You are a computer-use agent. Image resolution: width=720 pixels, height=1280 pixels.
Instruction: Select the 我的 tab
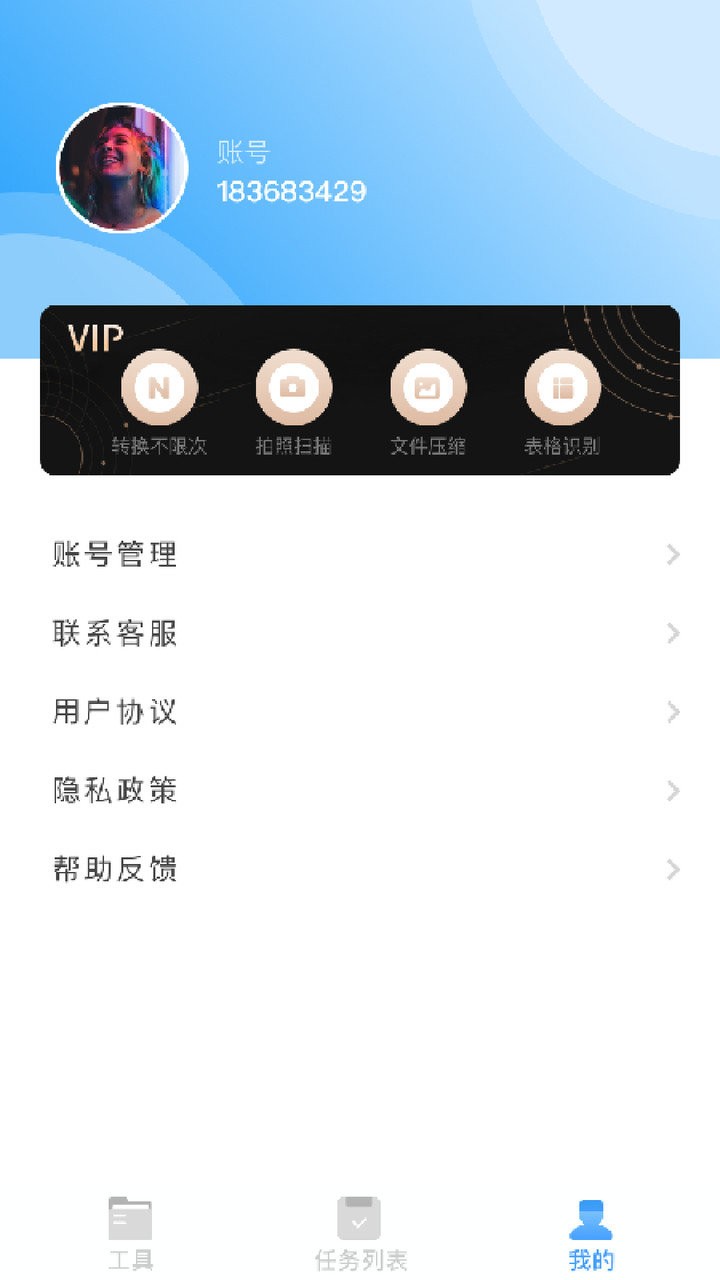click(x=590, y=1232)
